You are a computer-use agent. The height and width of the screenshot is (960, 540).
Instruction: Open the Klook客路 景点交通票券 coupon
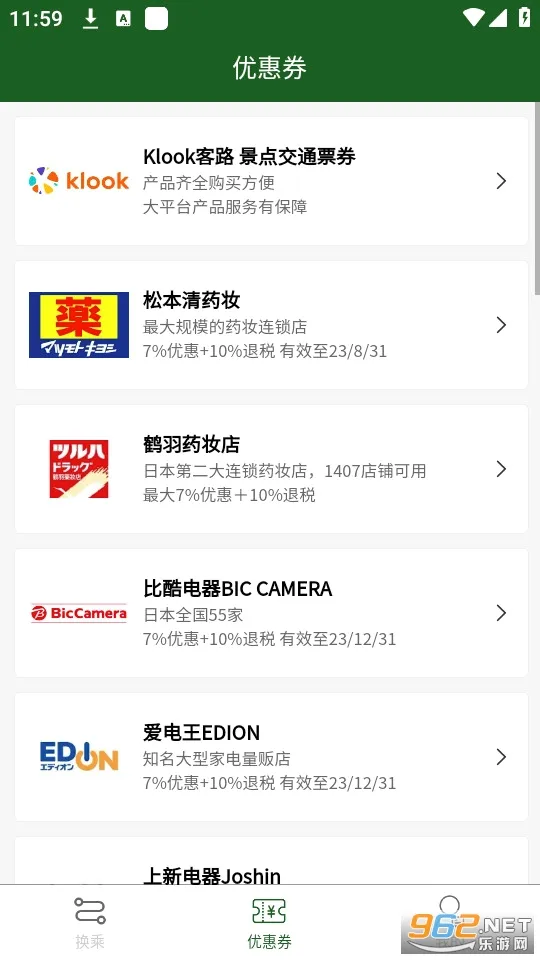click(271, 181)
